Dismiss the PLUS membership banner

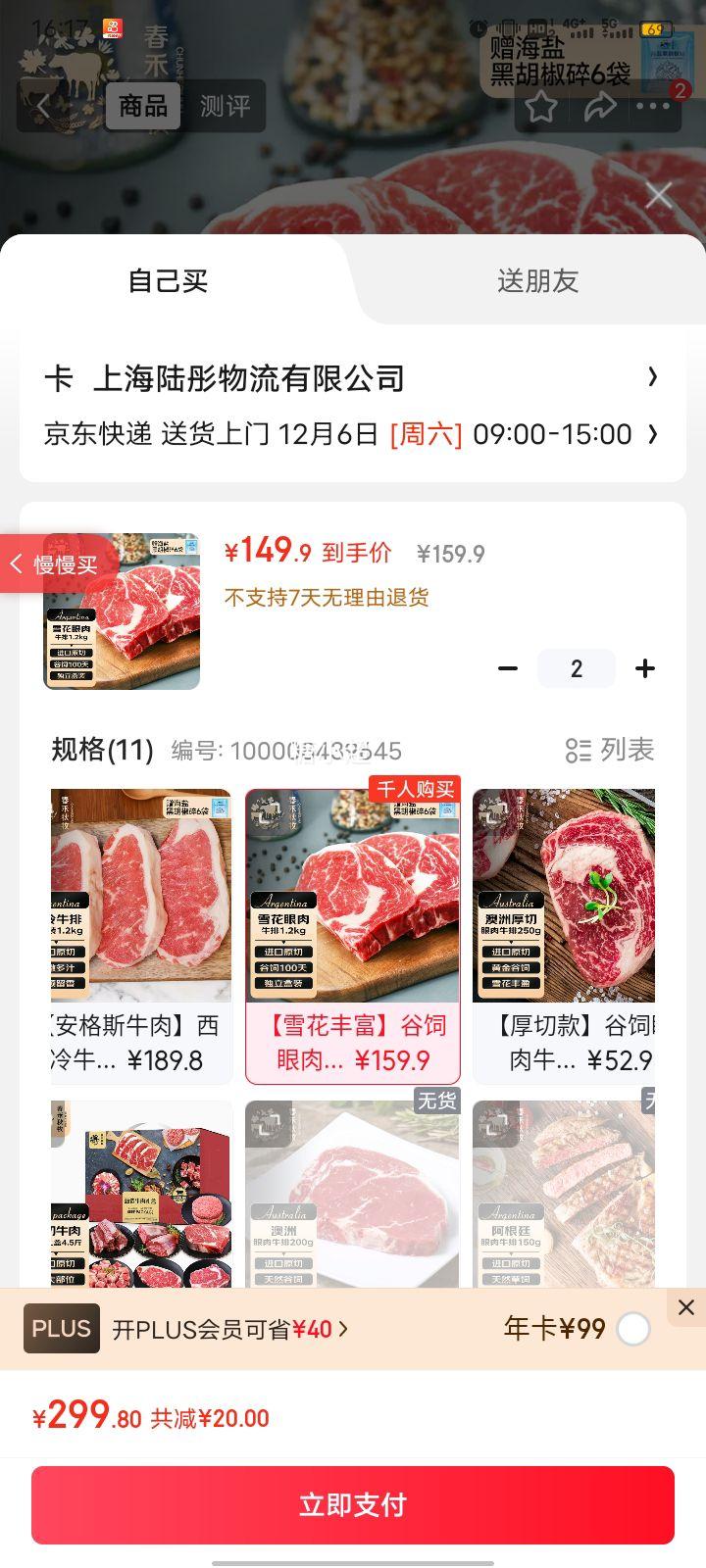coord(684,1307)
